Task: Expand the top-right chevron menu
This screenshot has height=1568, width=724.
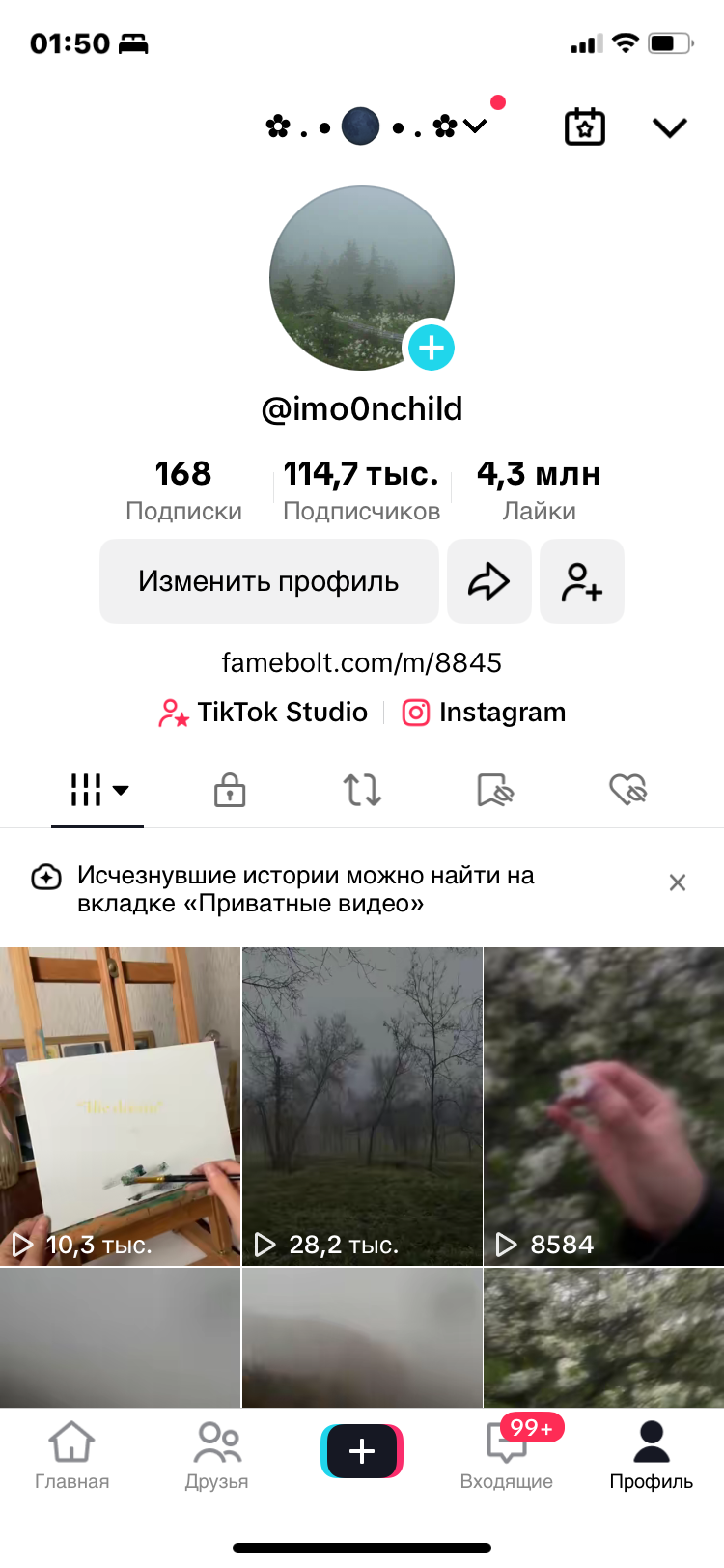Action: click(669, 127)
